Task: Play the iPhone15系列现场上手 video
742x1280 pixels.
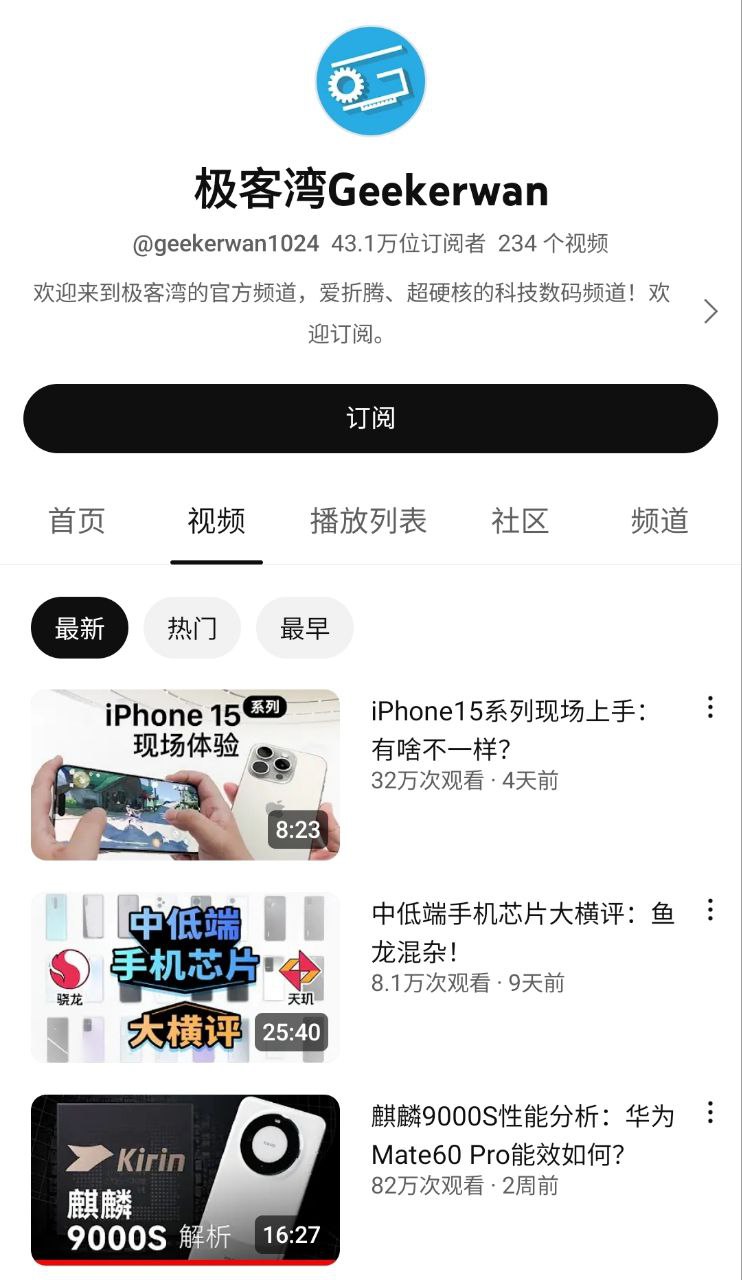Action: (186, 775)
